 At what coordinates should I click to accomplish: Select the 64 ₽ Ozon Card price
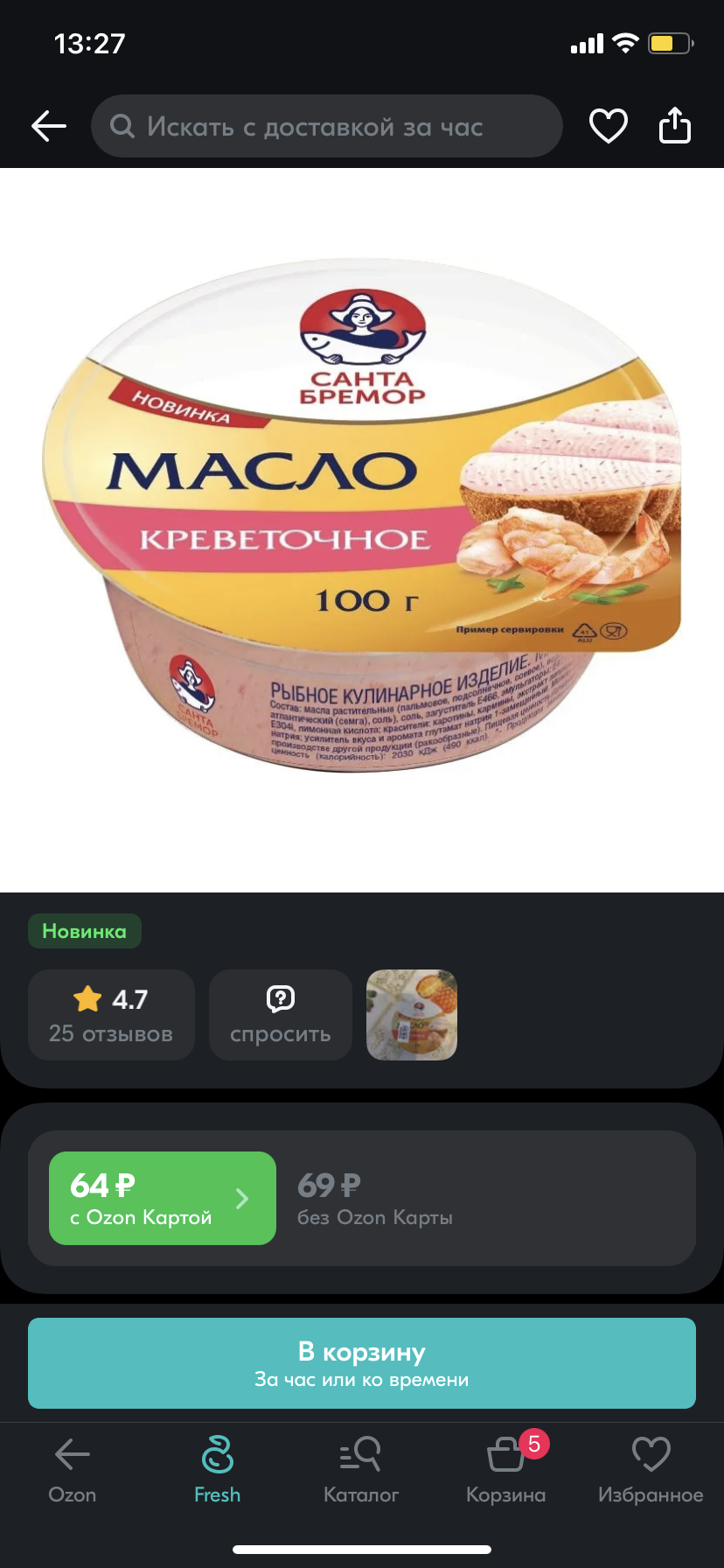coord(163,1198)
